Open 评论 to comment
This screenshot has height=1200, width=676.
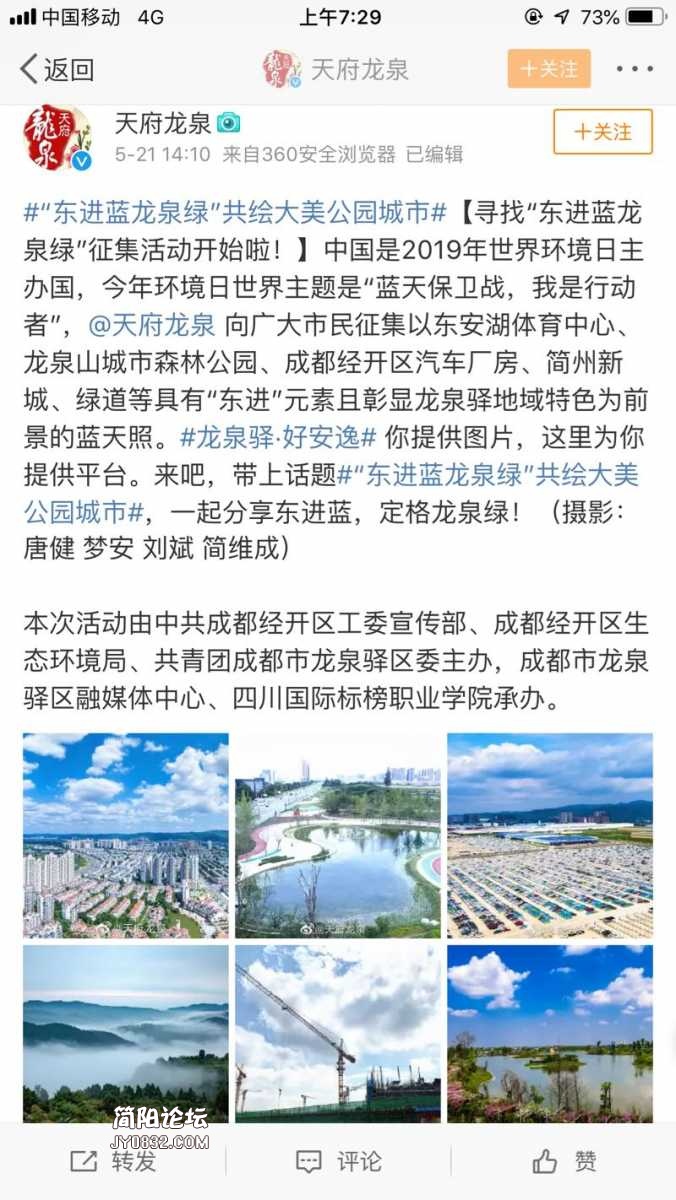338,1161
